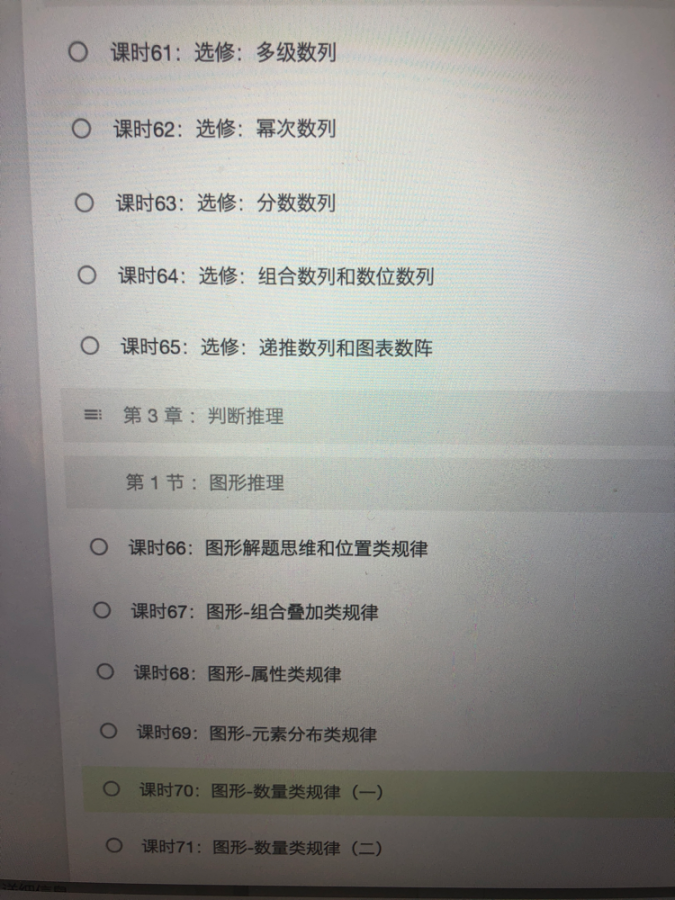This screenshot has height=900, width=675.
Task: Toggle section 1 图形推理
Action: tap(205, 483)
